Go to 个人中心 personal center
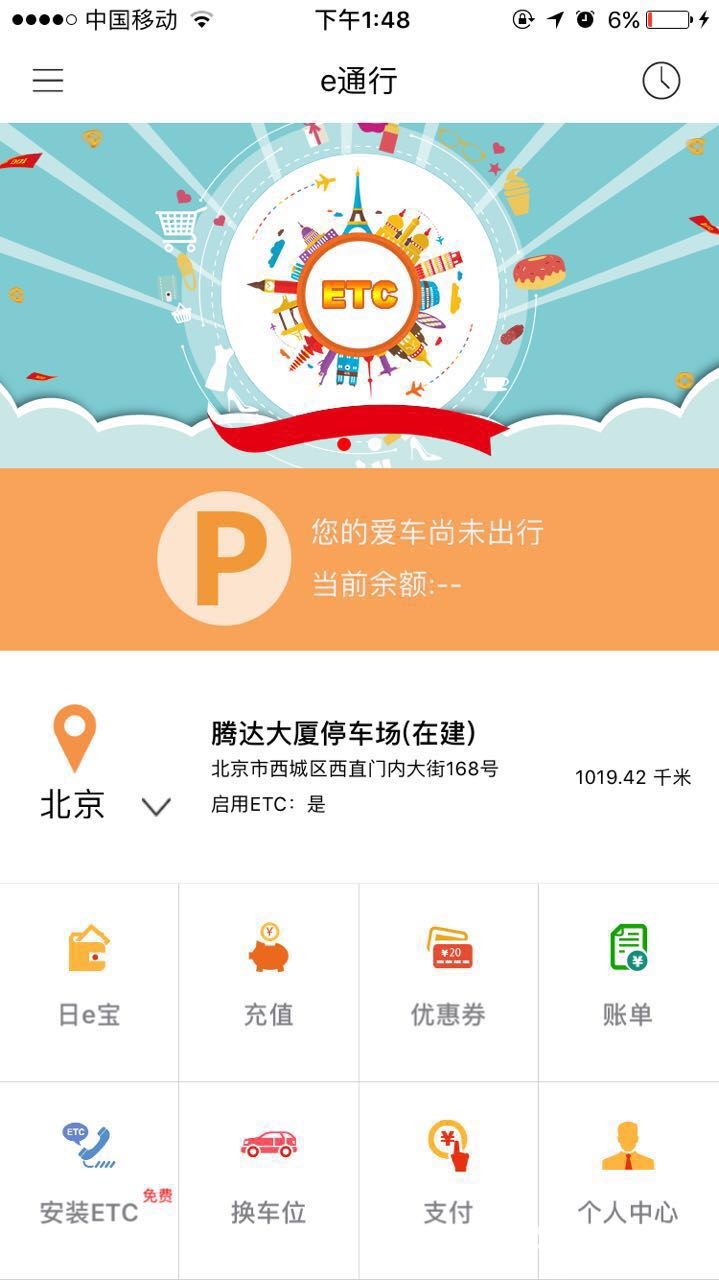The width and height of the screenshot is (719, 1280). [x=628, y=1178]
